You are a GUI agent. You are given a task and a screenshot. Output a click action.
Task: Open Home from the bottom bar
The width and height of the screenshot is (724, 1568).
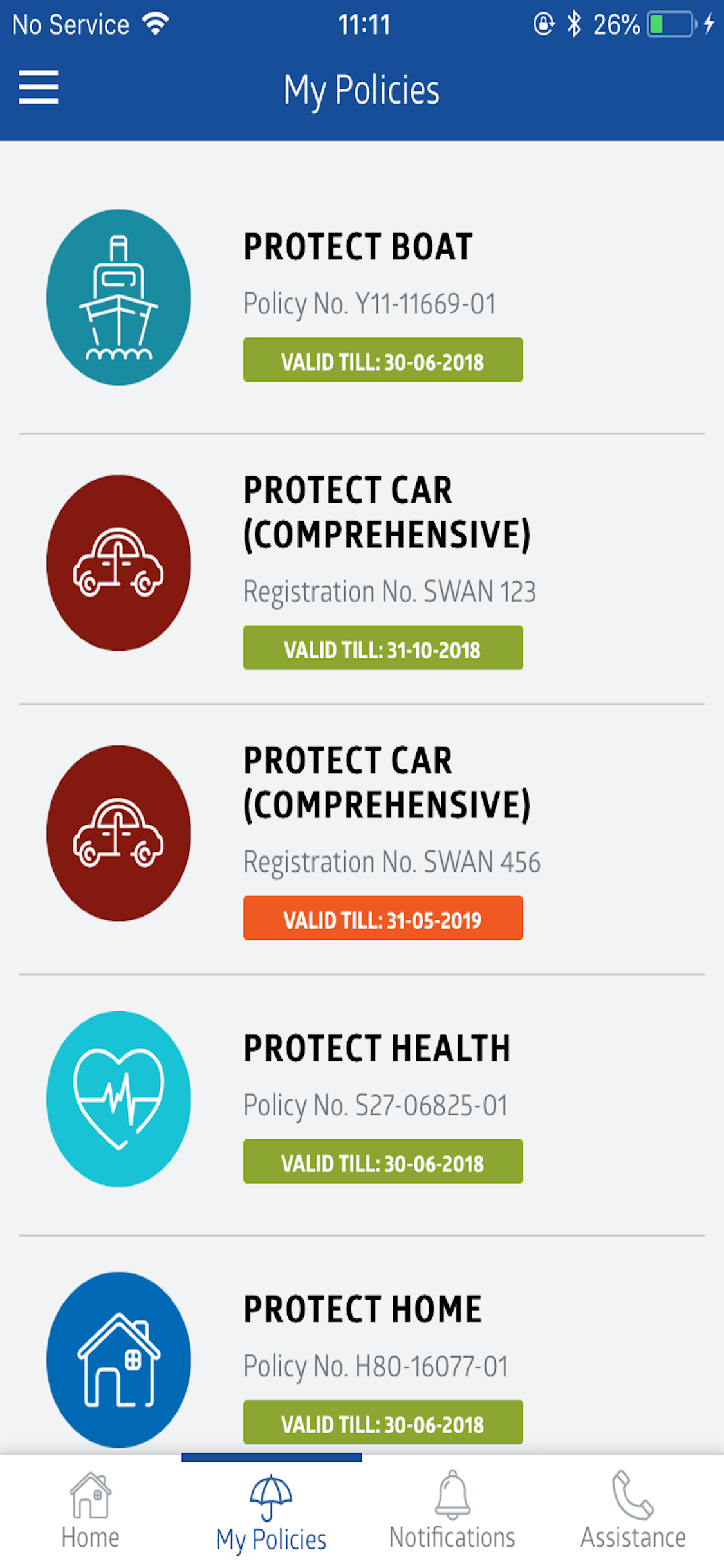coord(89,1513)
